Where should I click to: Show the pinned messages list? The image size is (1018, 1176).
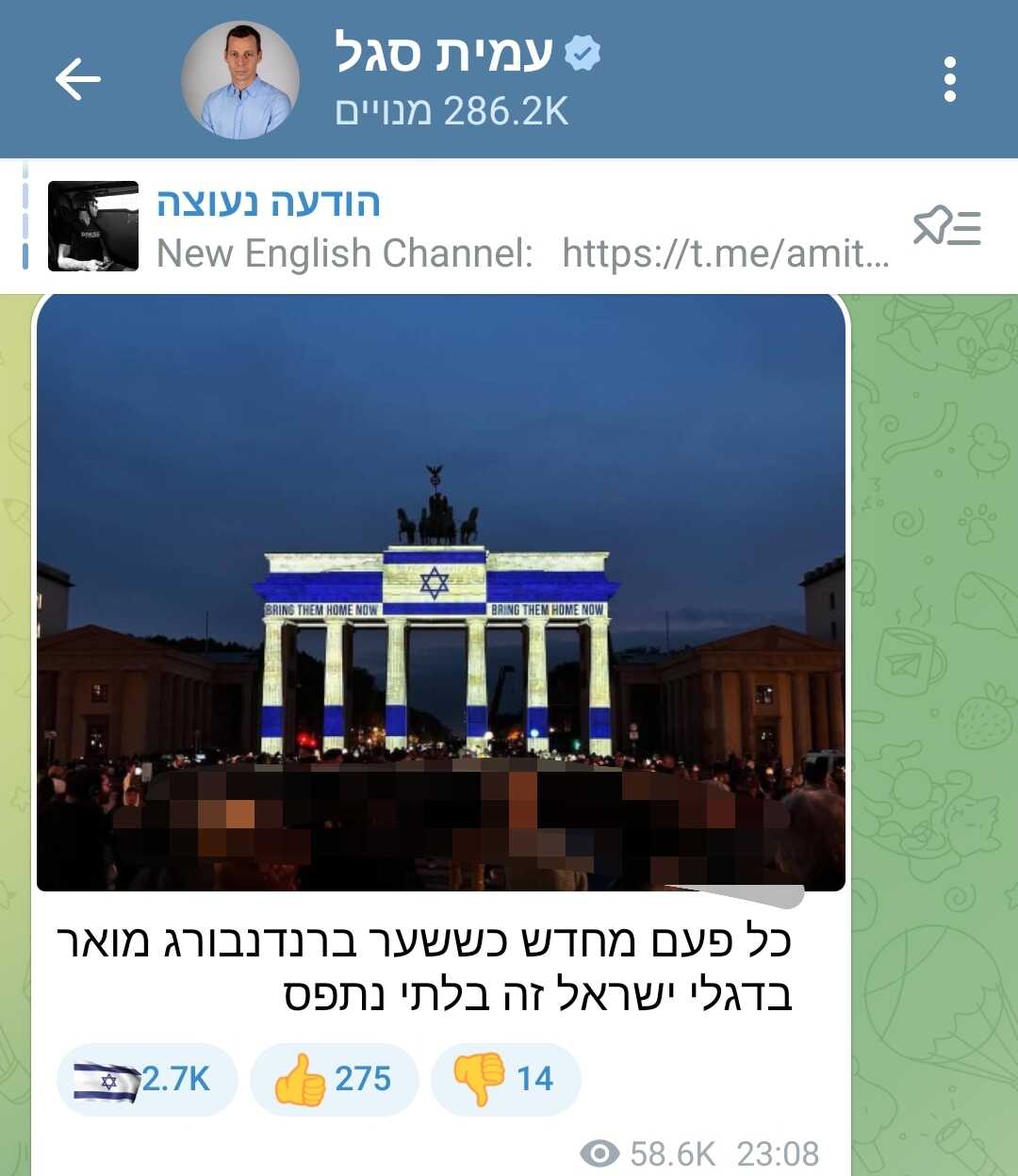point(946,227)
